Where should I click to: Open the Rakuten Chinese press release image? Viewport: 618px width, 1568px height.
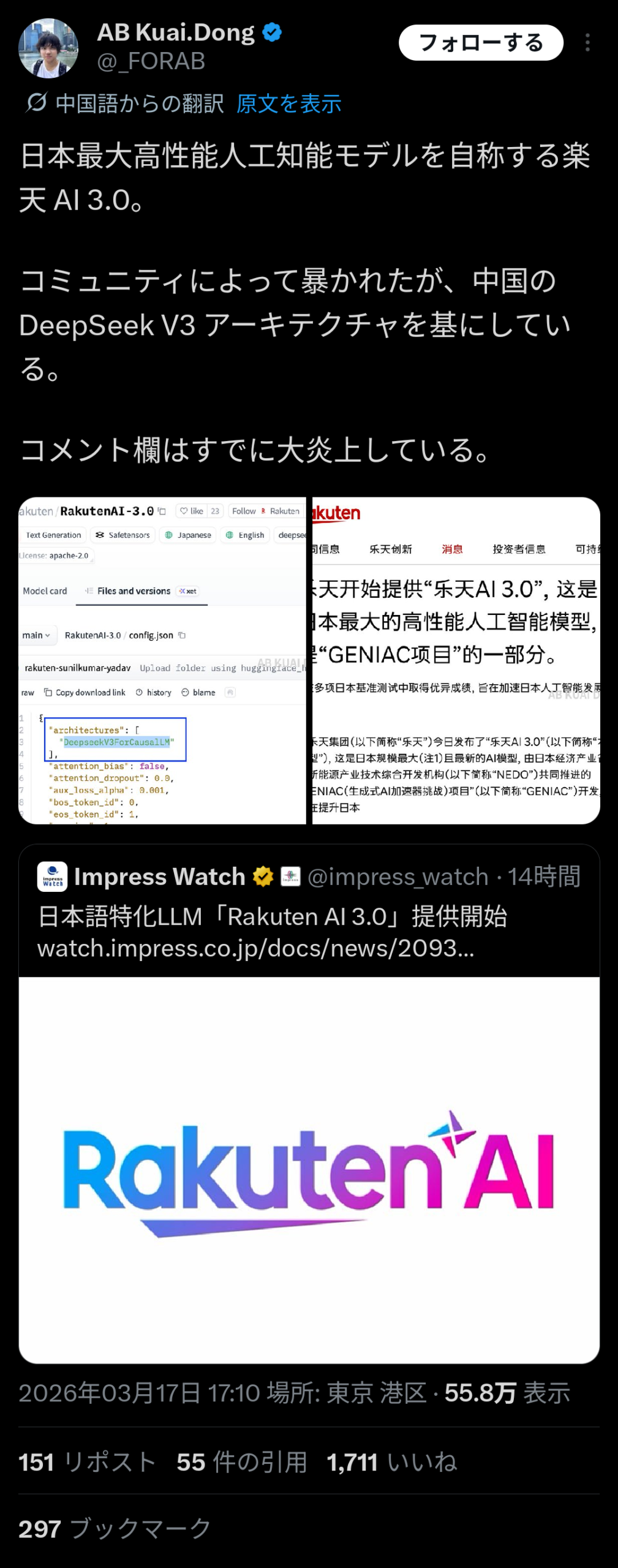pos(456,660)
